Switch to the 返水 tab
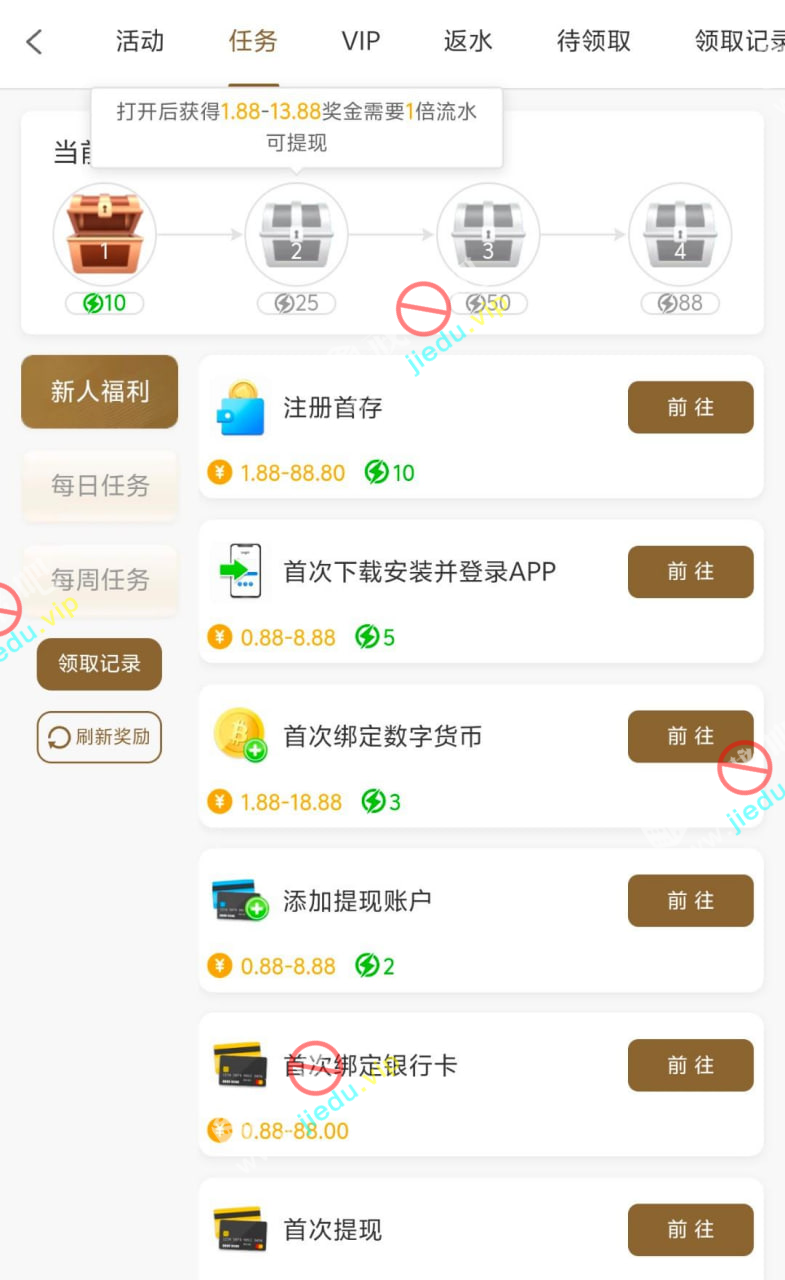Screen dimensions: 785x1280 (468, 42)
